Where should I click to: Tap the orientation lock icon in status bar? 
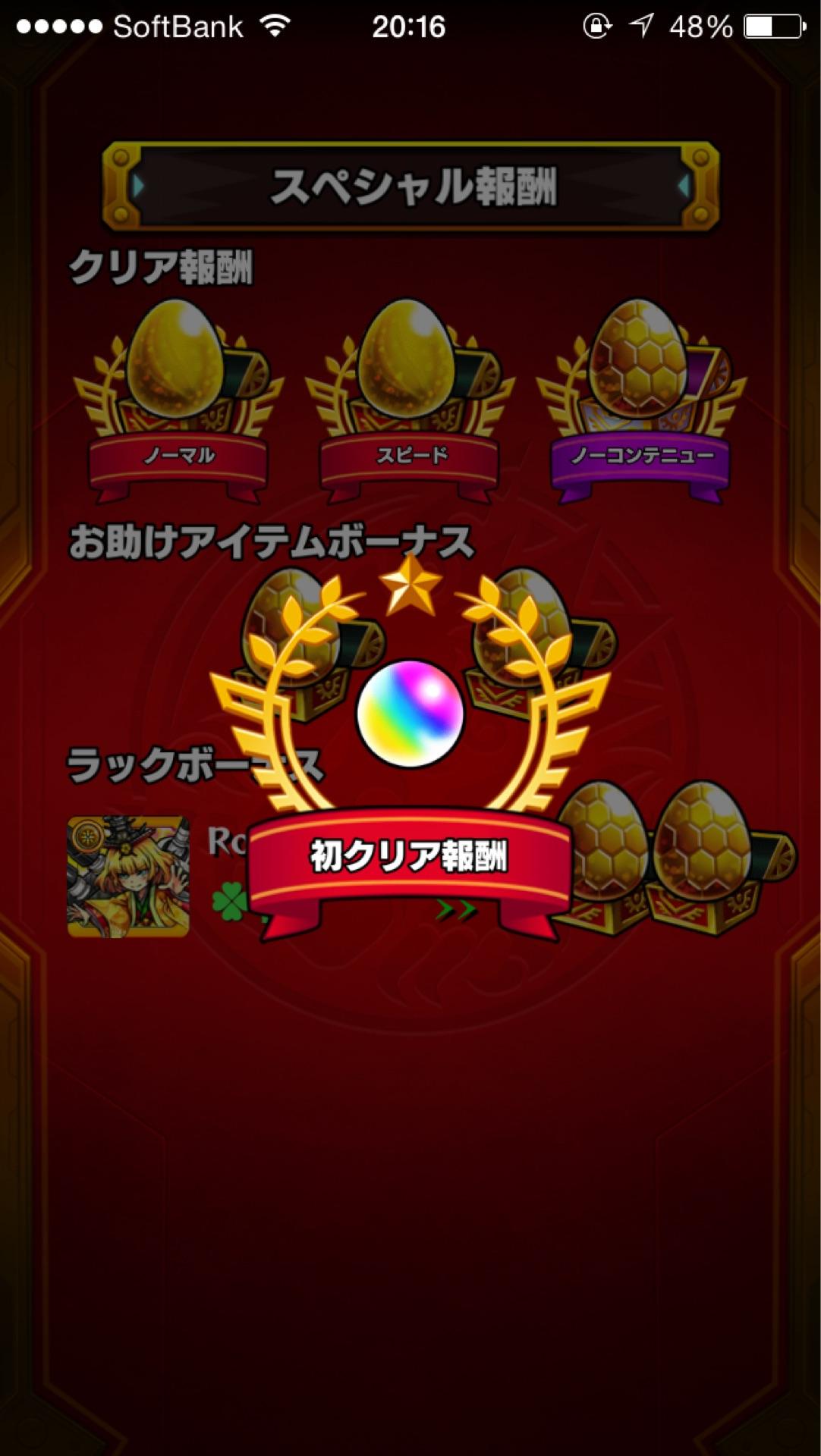pos(595,24)
